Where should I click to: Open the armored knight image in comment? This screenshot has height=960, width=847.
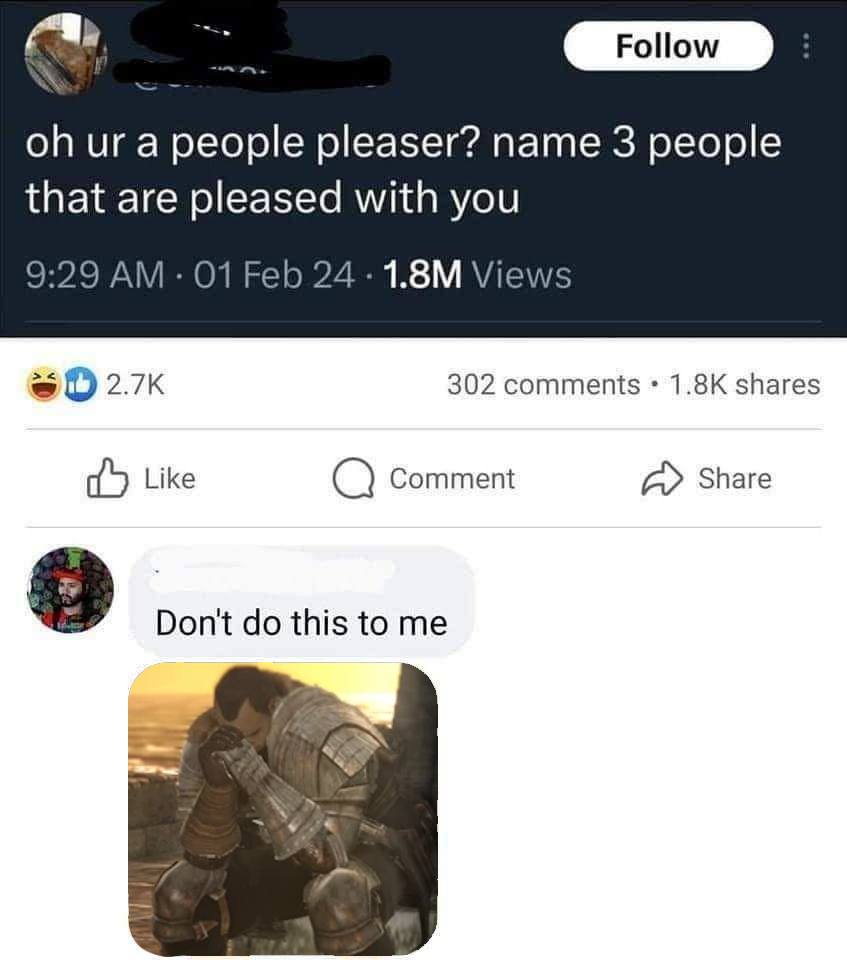[x=283, y=809]
